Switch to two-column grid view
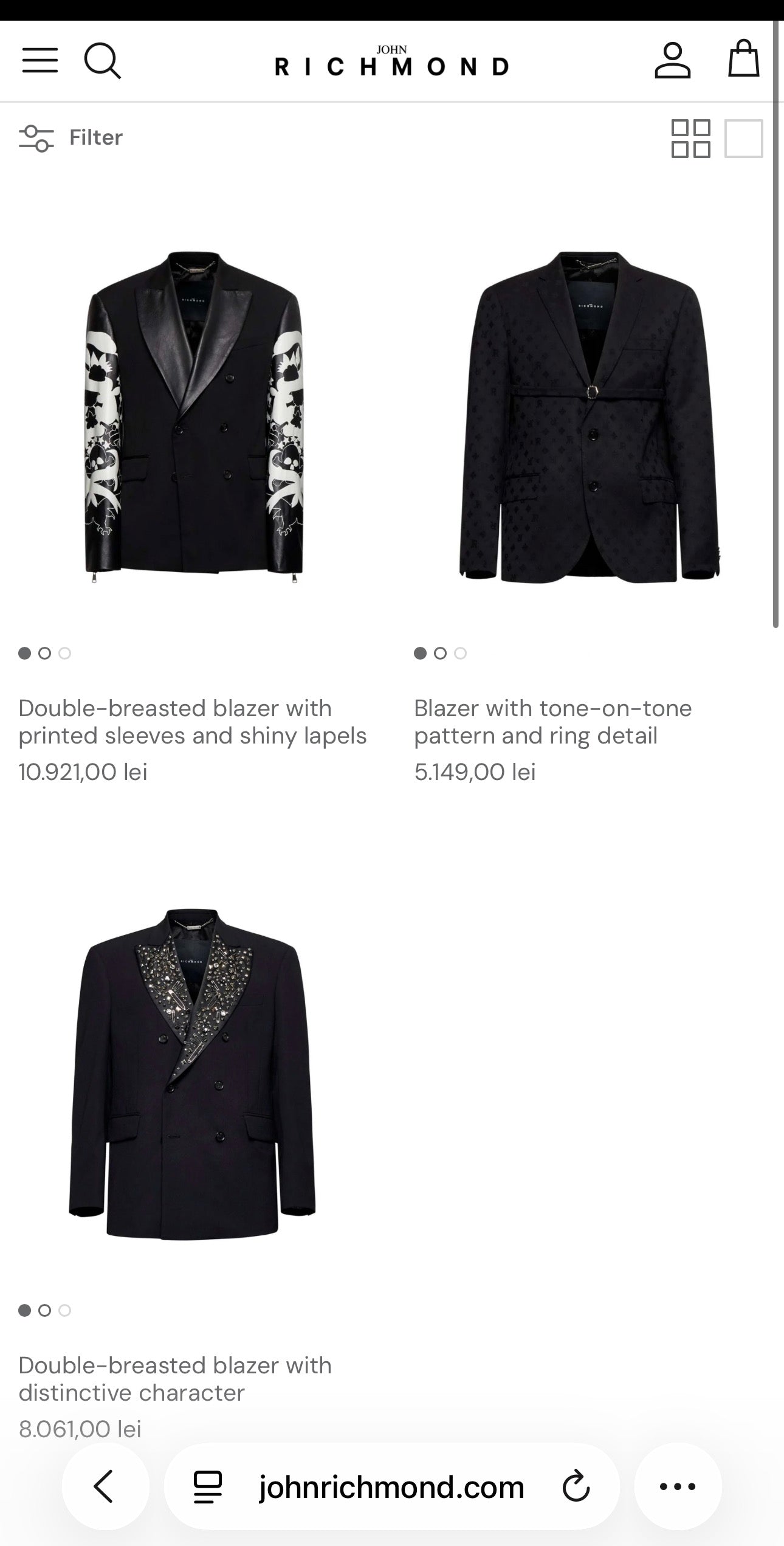This screenshot has width=784, height=1546. click(x=691, y=139)
